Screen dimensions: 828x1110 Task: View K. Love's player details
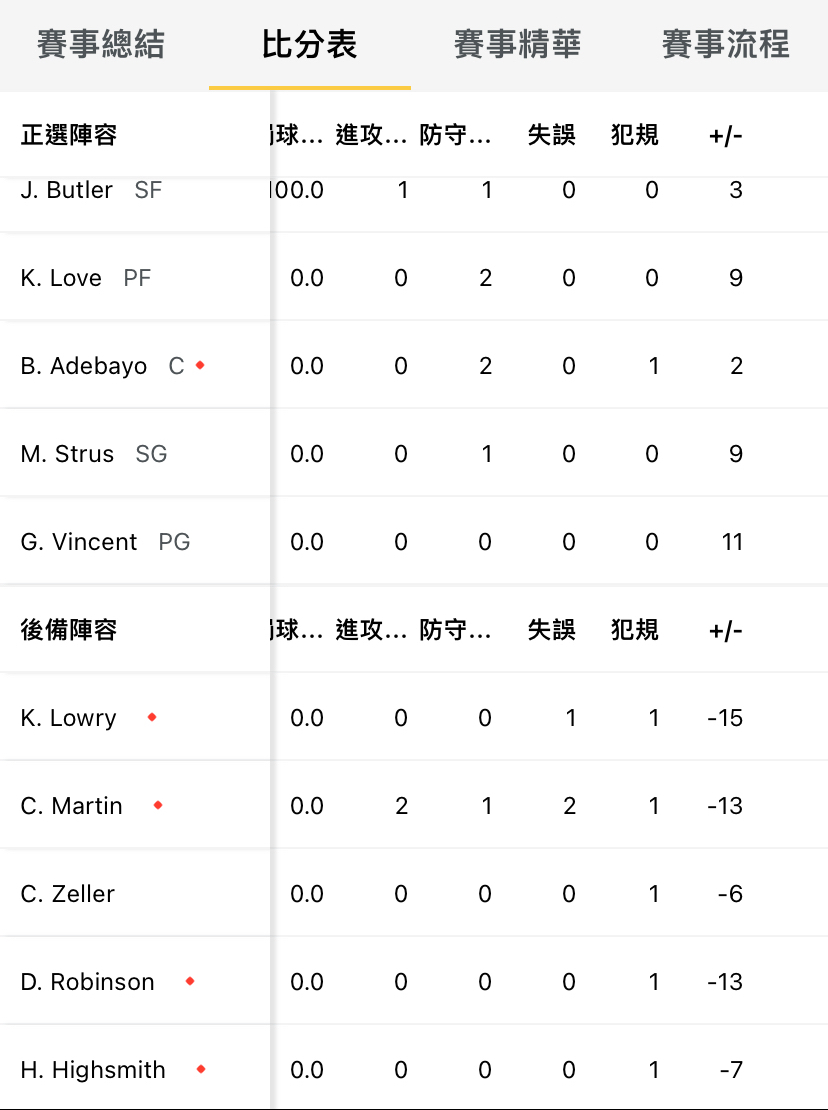pos(62,278)
